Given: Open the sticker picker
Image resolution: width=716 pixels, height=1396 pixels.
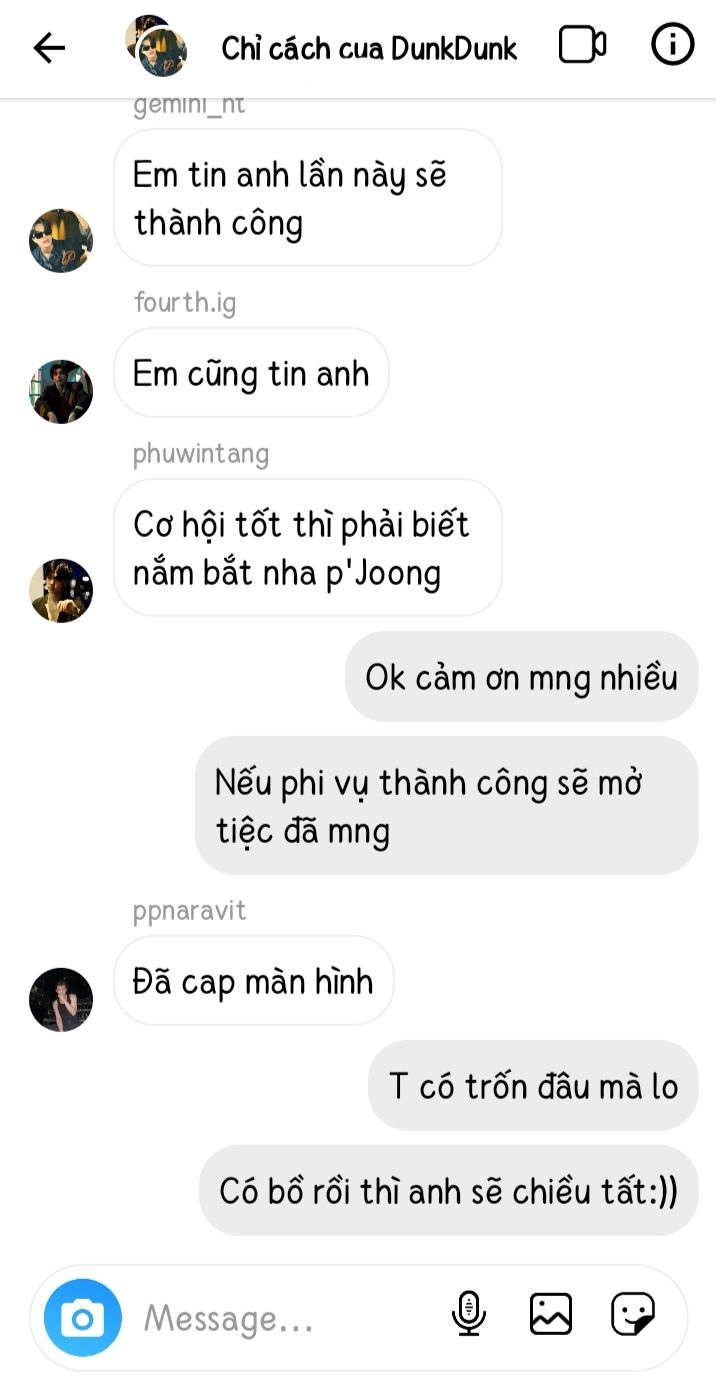Looking at the screenshot, I should (x=633, y=1314).
